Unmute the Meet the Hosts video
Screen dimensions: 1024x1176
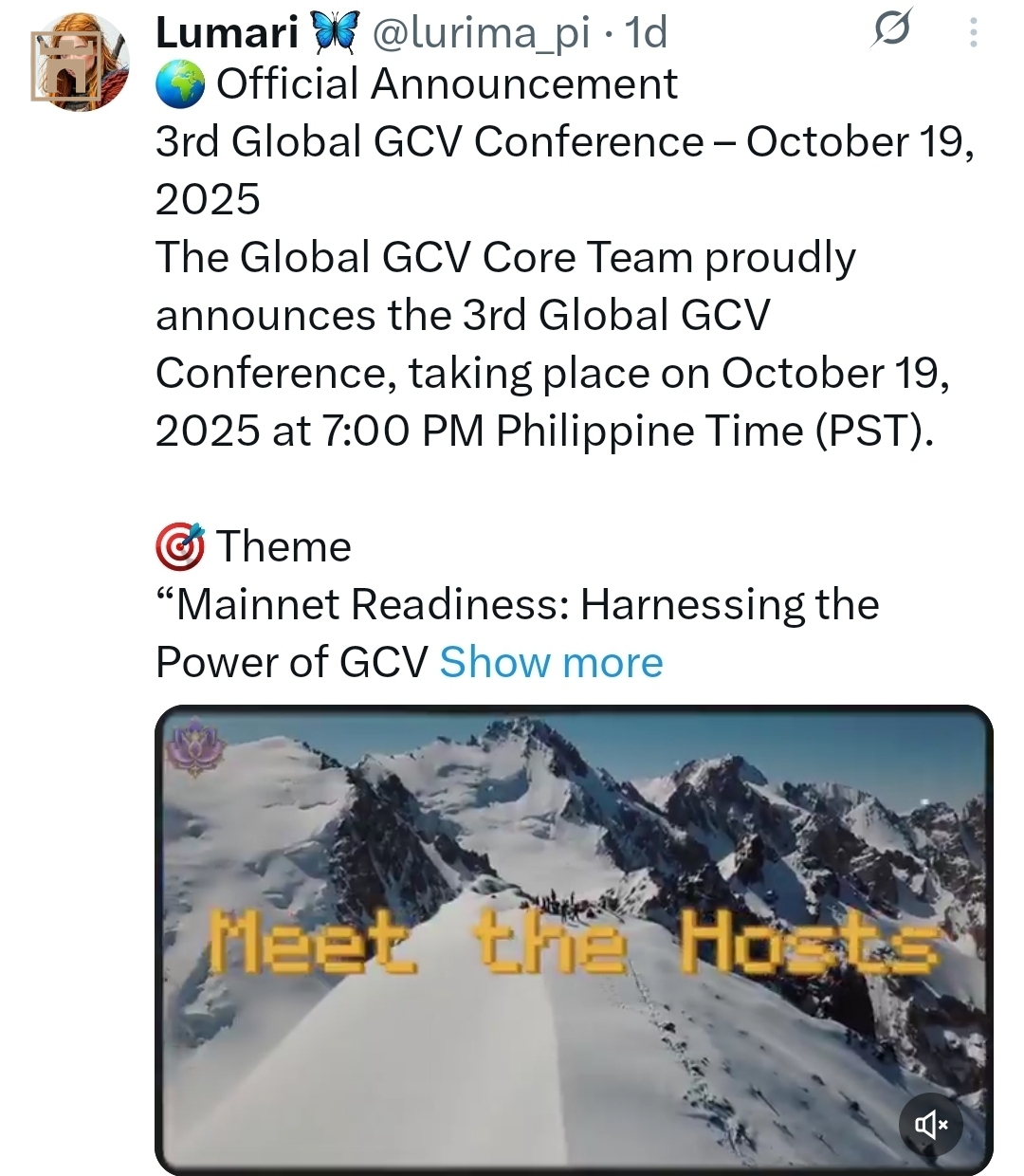pyautogui.click(x=931, y=1125)
